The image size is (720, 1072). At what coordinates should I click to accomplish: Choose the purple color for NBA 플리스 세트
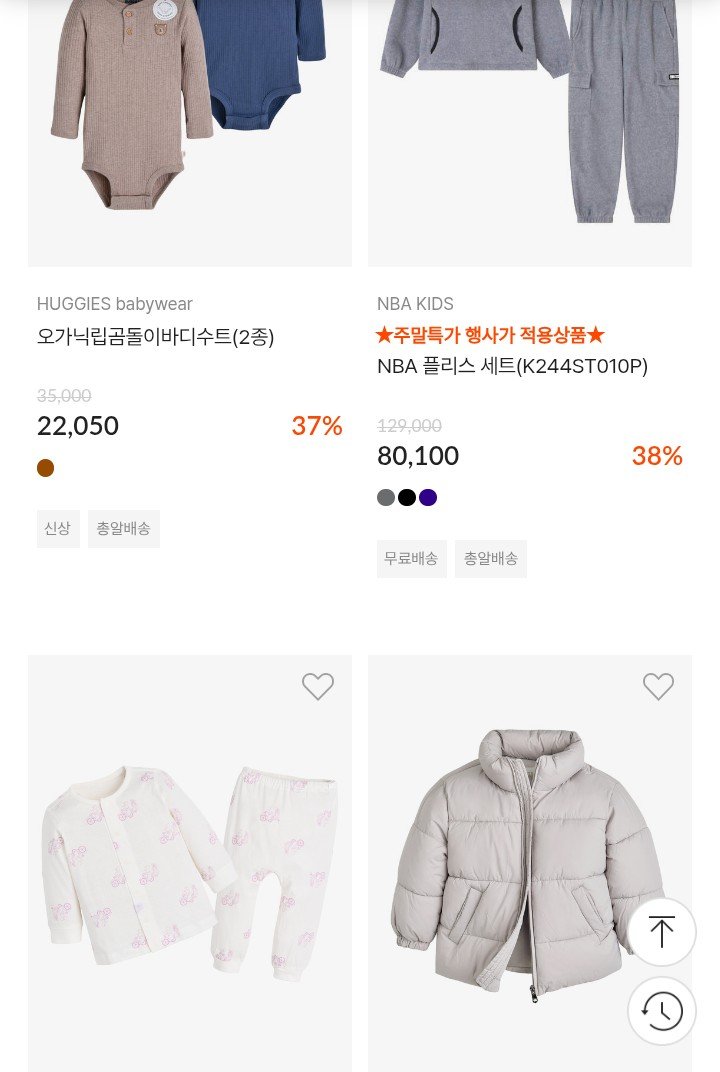point(428,498)
